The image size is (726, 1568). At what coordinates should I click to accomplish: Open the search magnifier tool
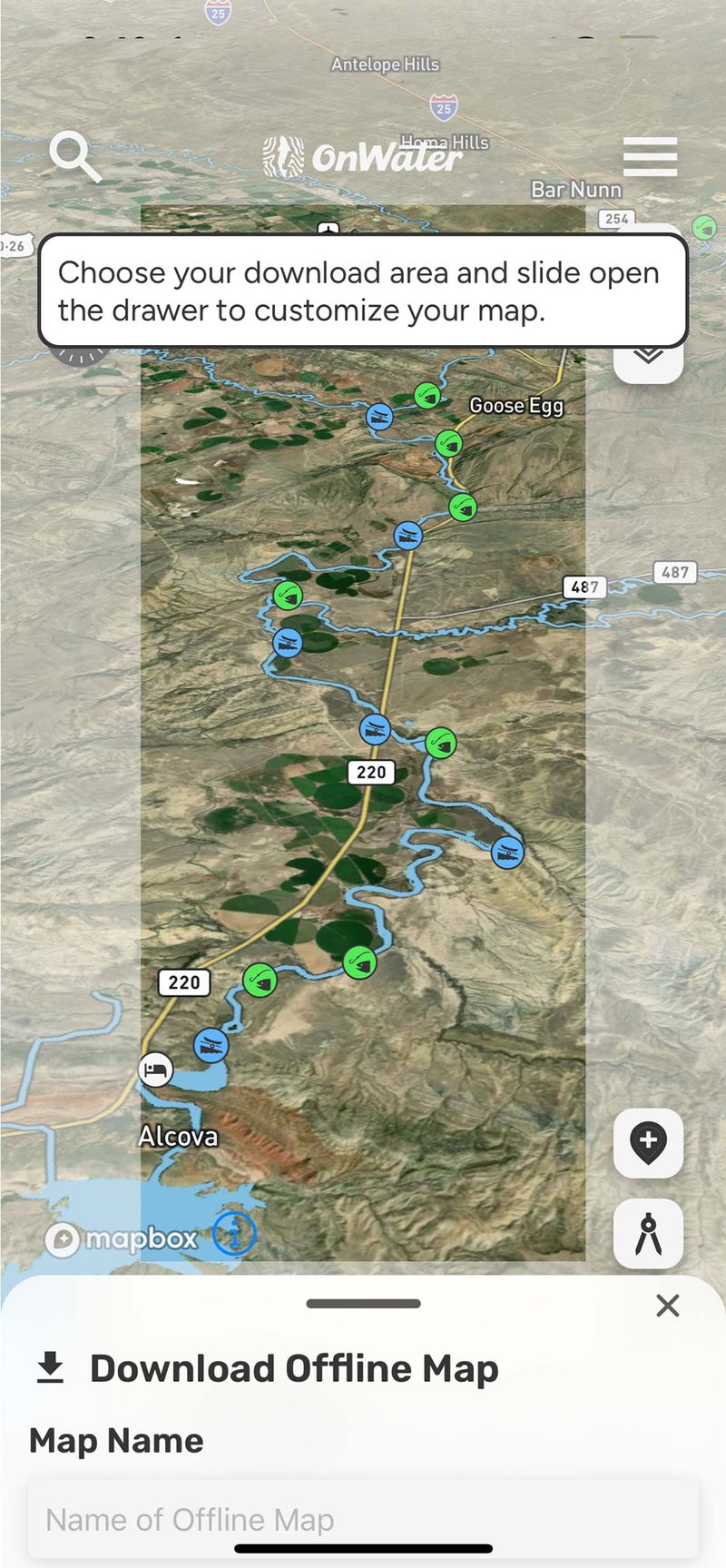[x=75, y=156]
